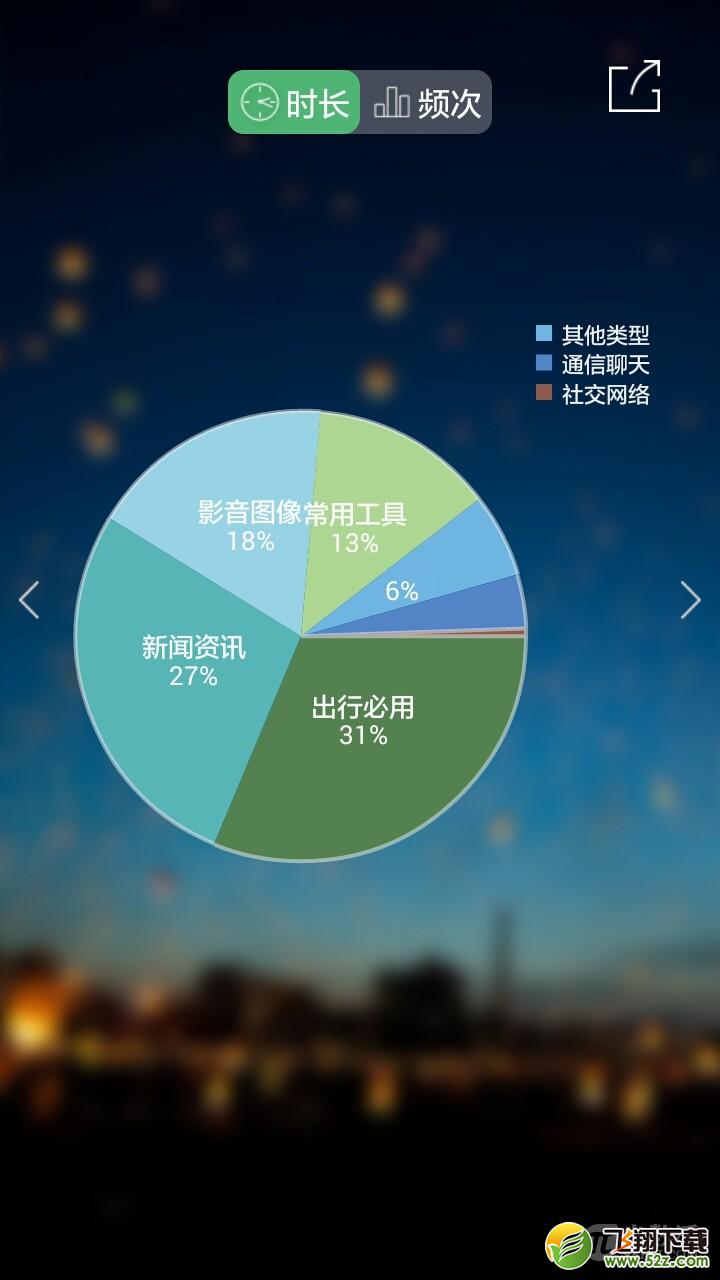720x1280 pixels.
Task: Share the usage chart
Action: click(635, 86)
